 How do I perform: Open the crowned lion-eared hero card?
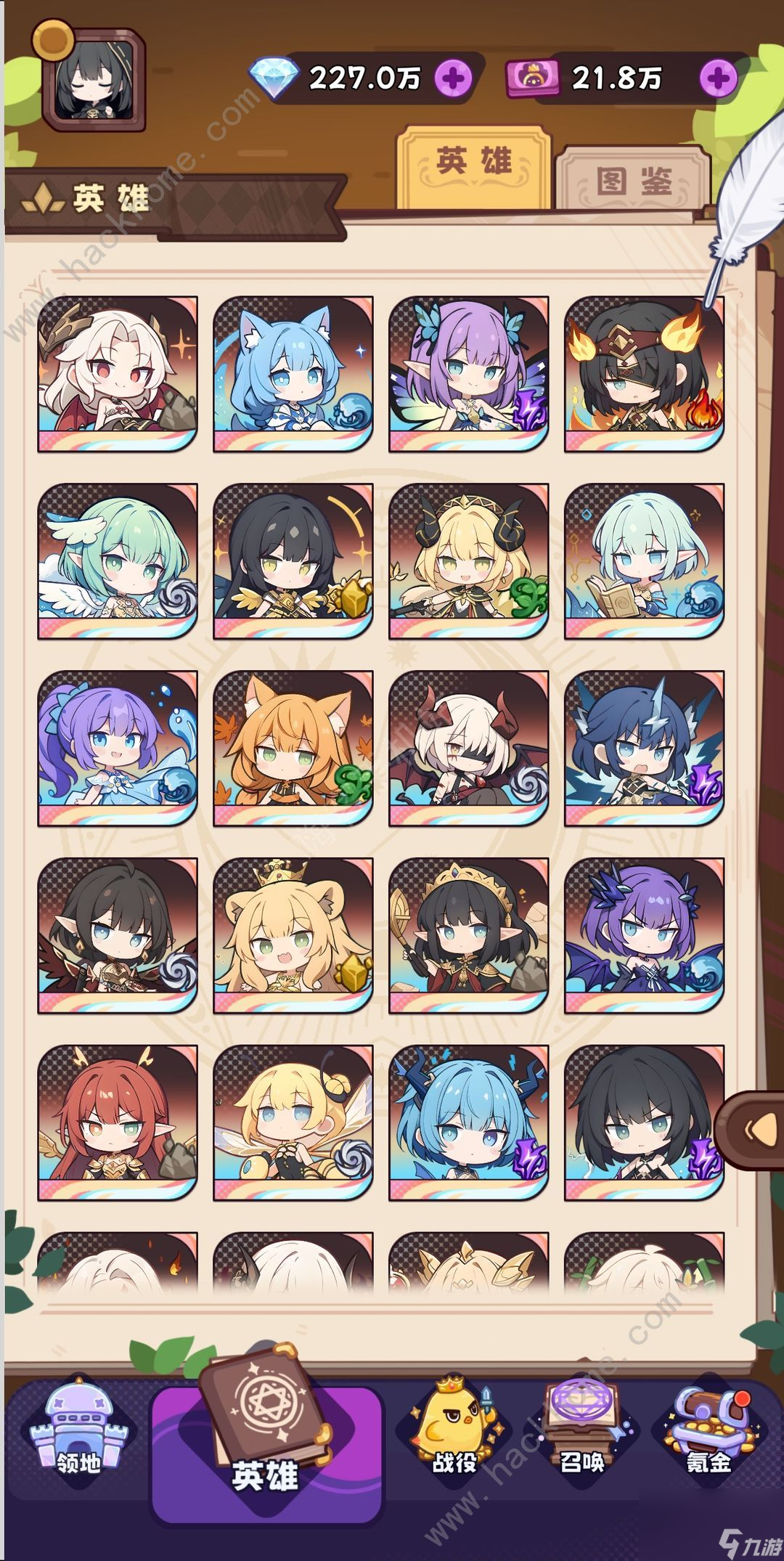[x=293, y=936]
